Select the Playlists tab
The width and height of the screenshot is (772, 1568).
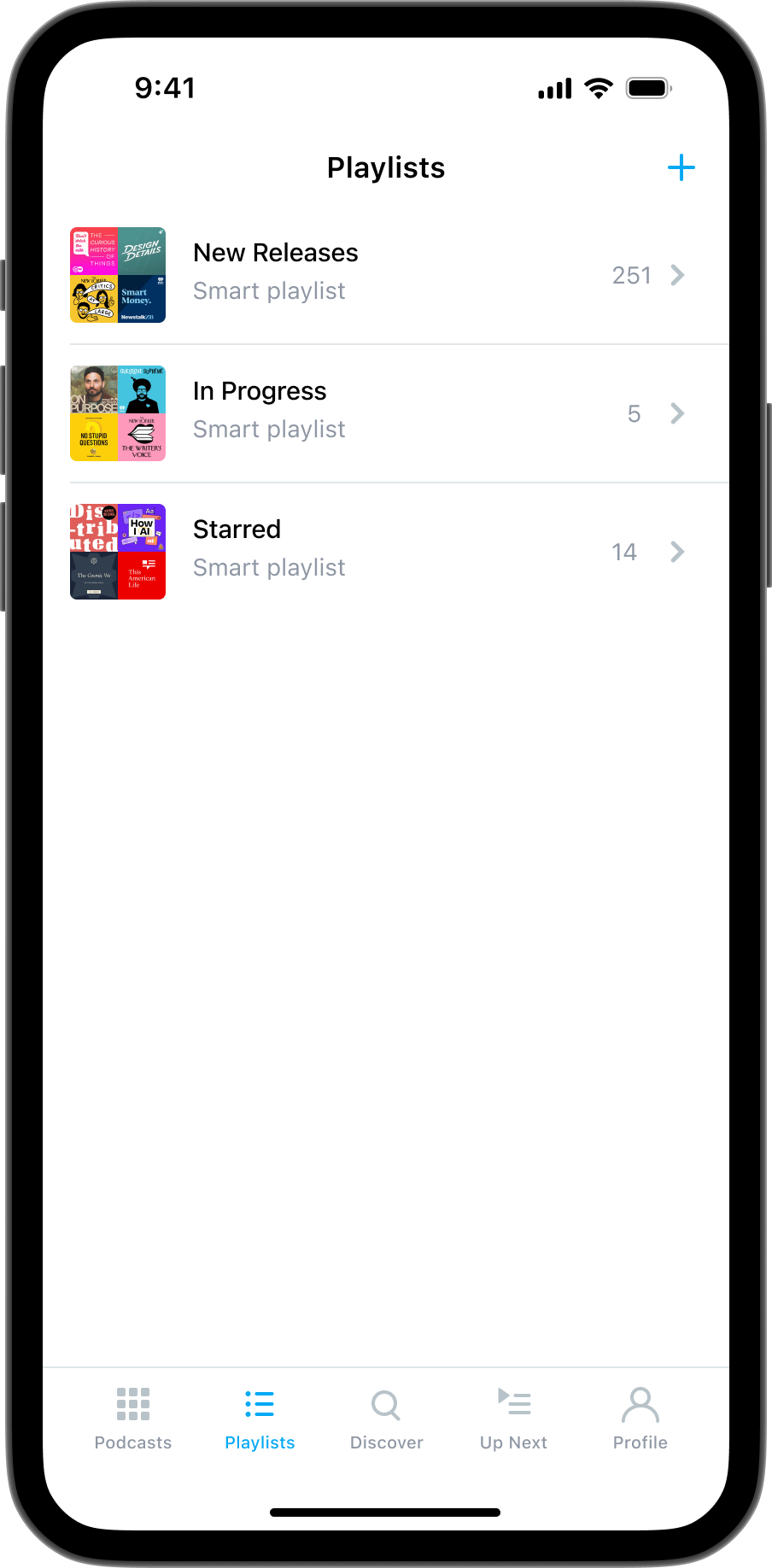pos(260,1419)
